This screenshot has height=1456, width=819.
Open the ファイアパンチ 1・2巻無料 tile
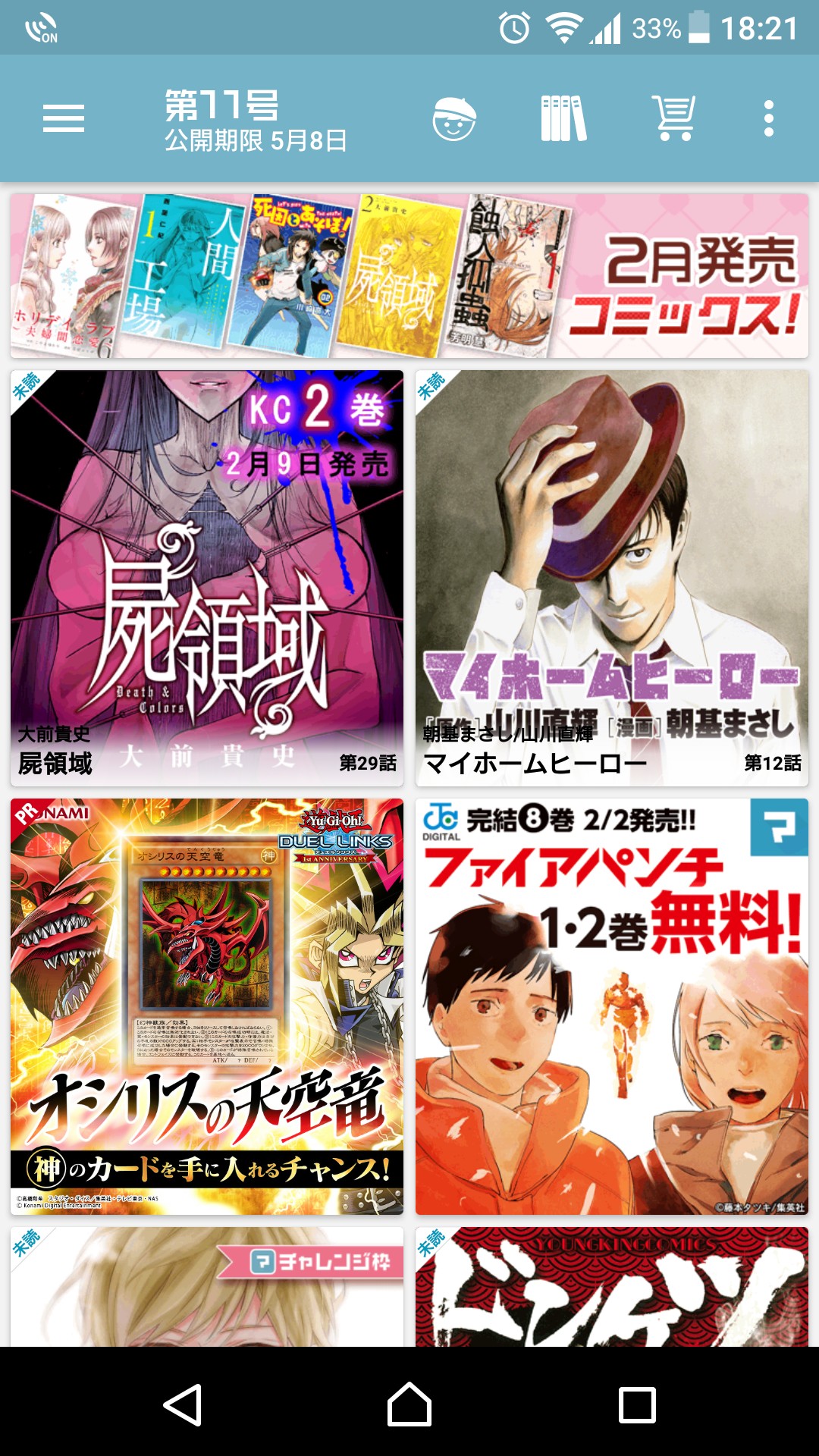612,1006
